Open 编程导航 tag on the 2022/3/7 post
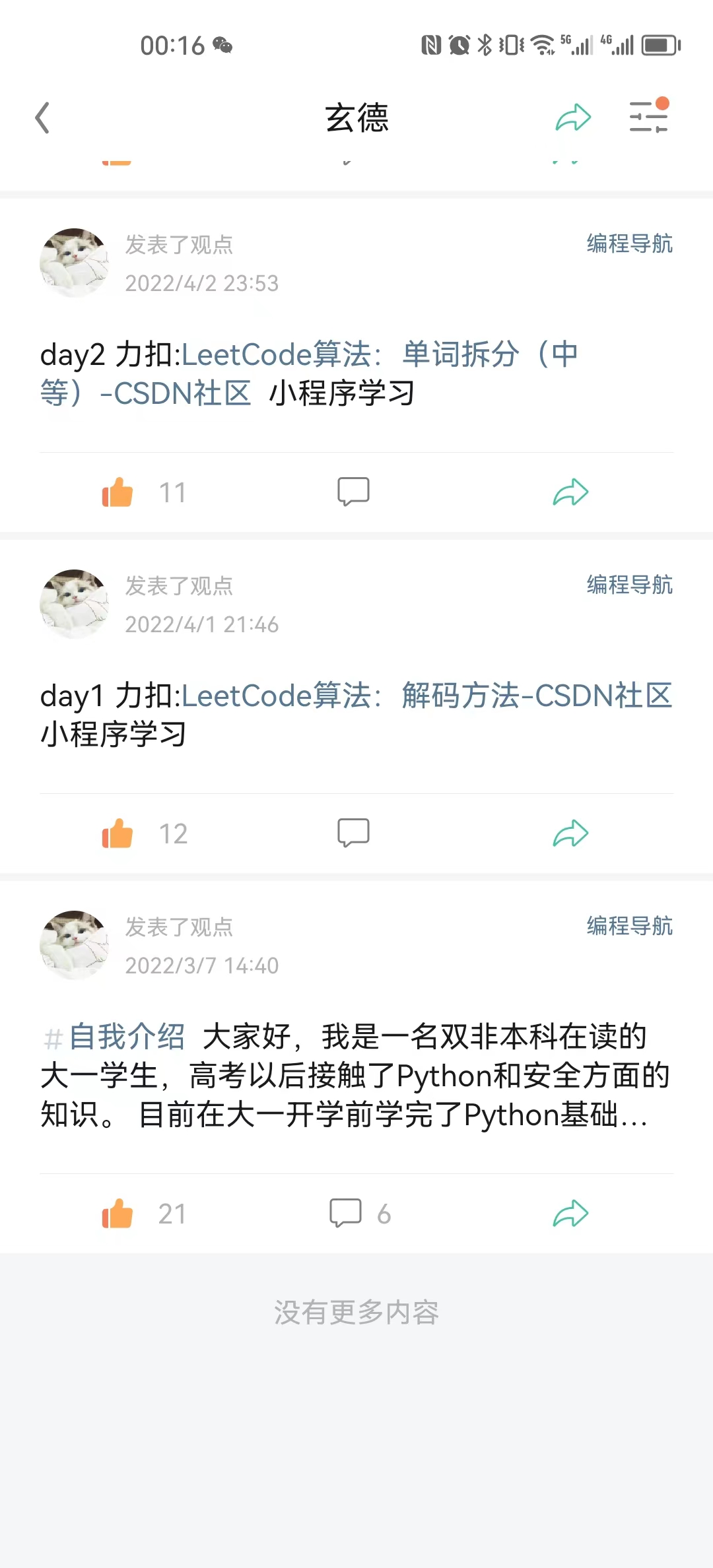The height and width of the screenshot is (1568, 713). click(629, 926)
